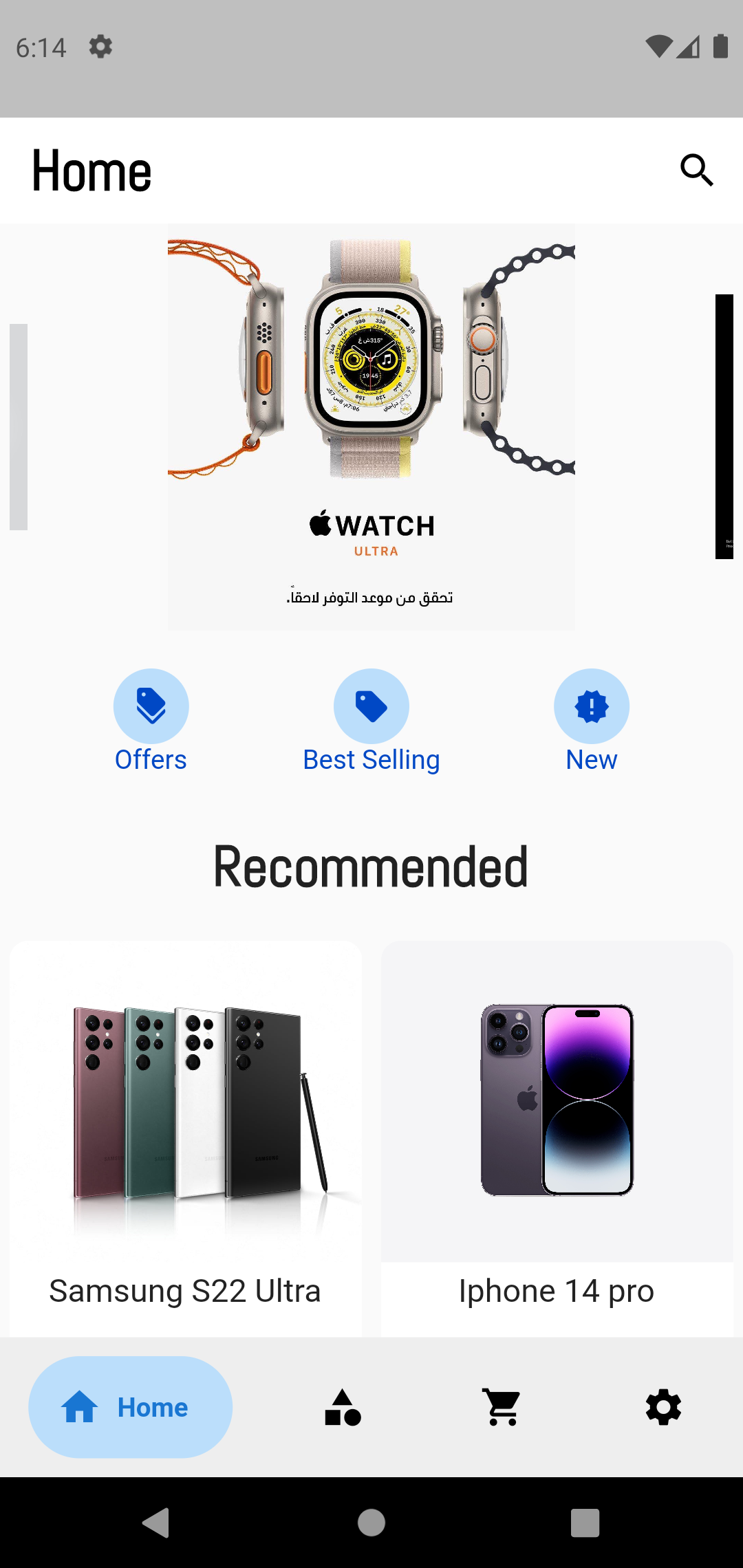Open the status bar settings gear
The image size is (743, 1568).
pos(100,47)
